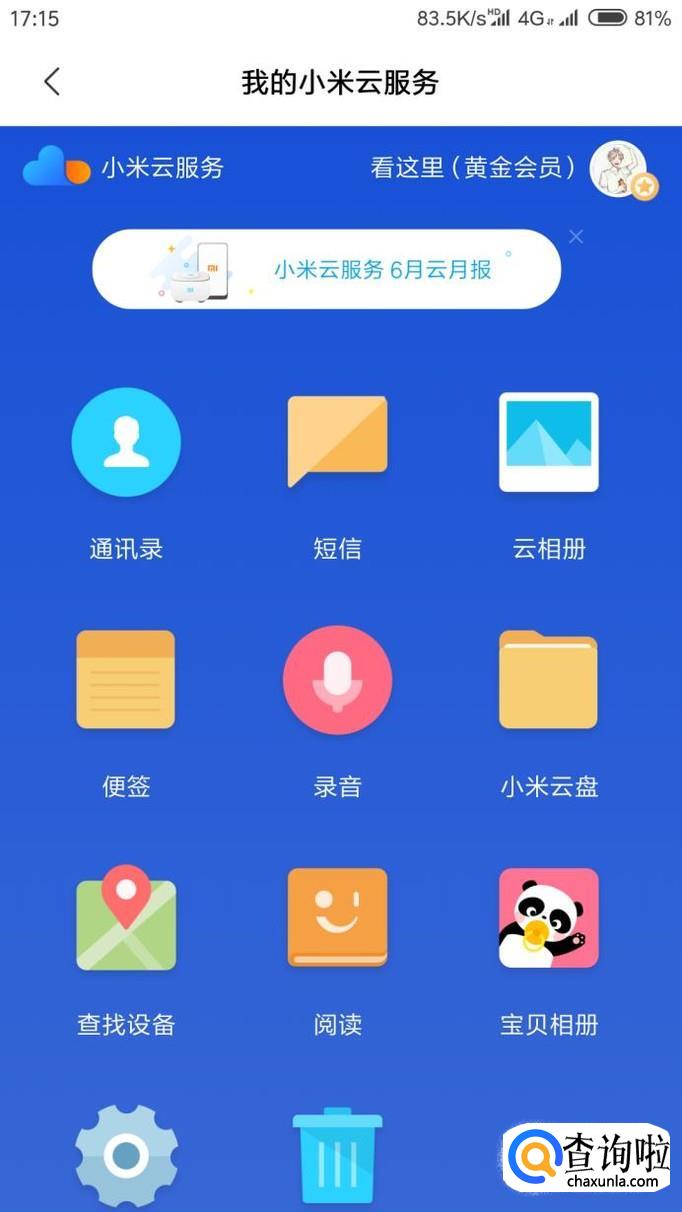The width and height of the screenshot is (682, 1212).
Task: Open 小米云盘 cloud drive
Action: tap(548, 680)
